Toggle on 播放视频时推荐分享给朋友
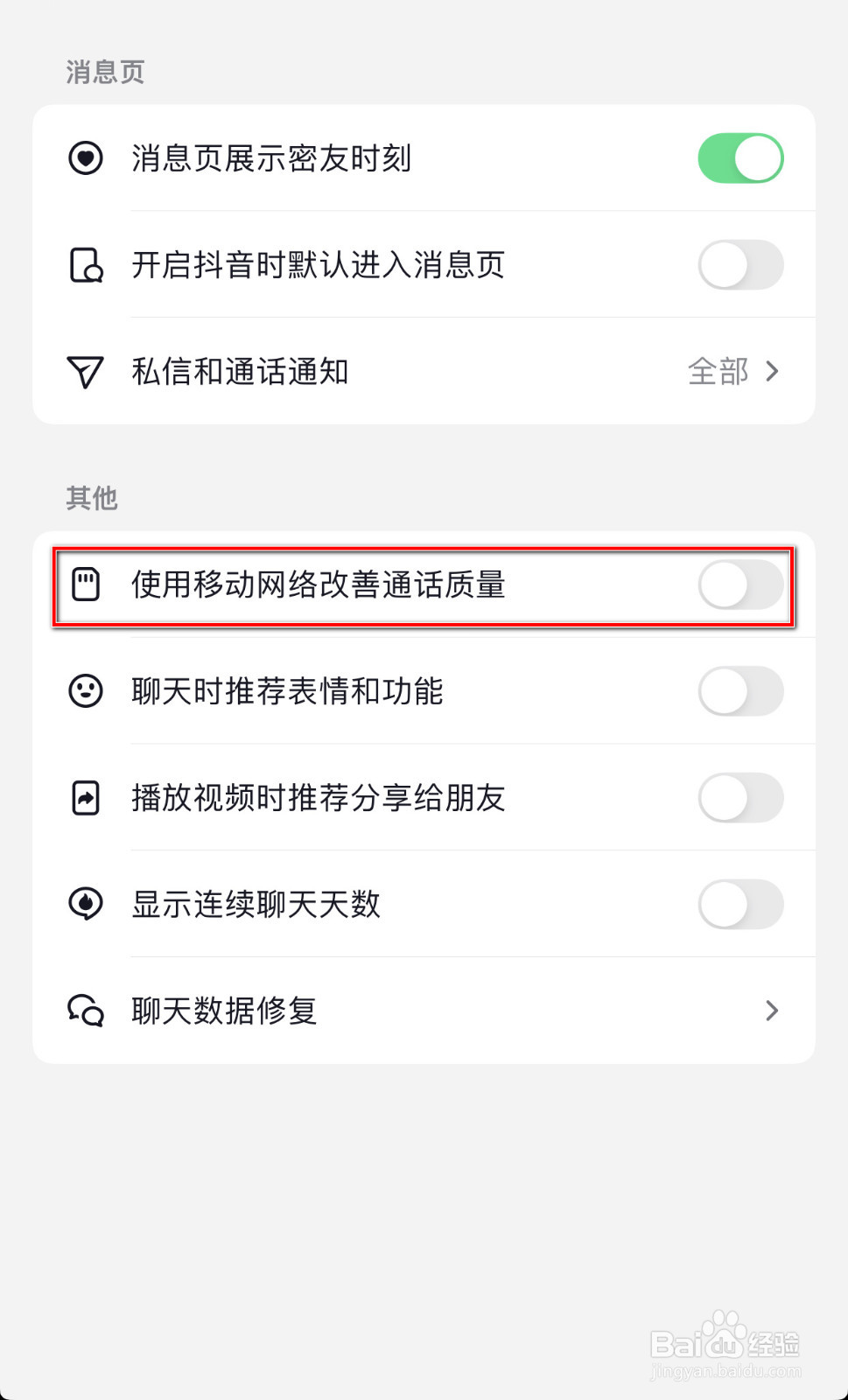The image size is (848, 1400). pyautogui.click(x=740, y=798)
